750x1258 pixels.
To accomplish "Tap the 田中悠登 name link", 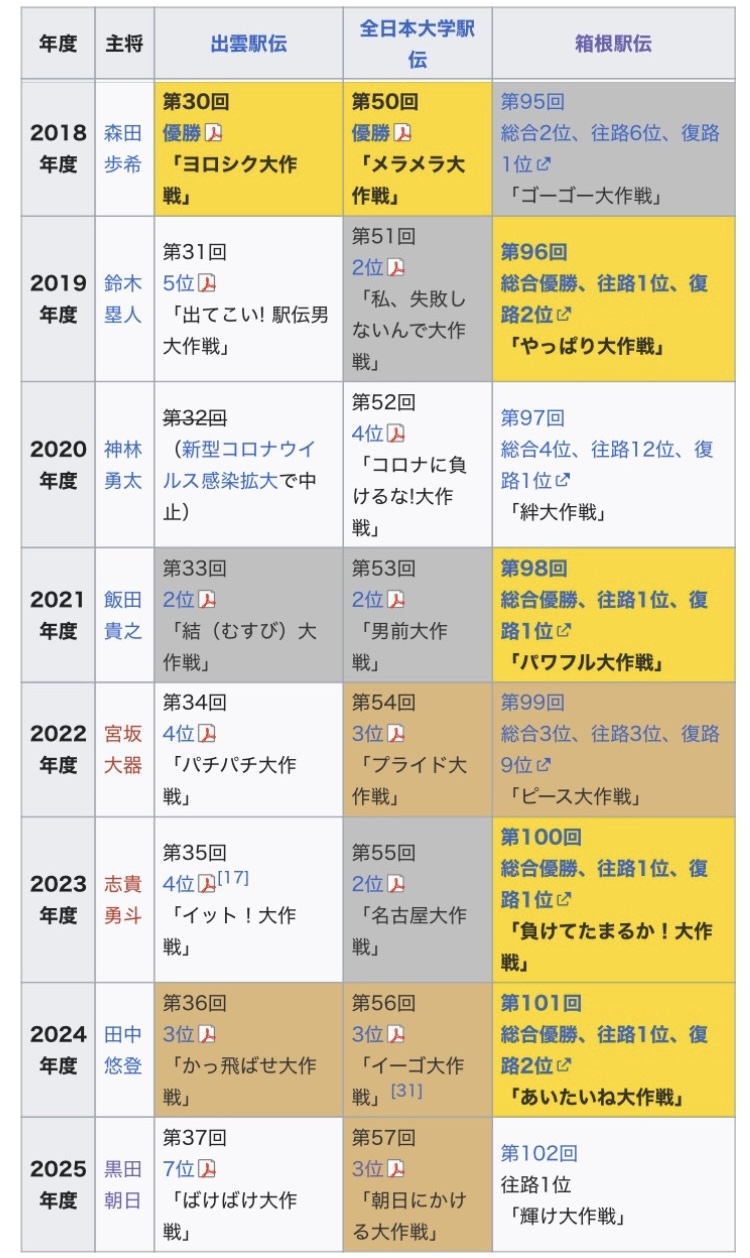I will coord(123,1050).
